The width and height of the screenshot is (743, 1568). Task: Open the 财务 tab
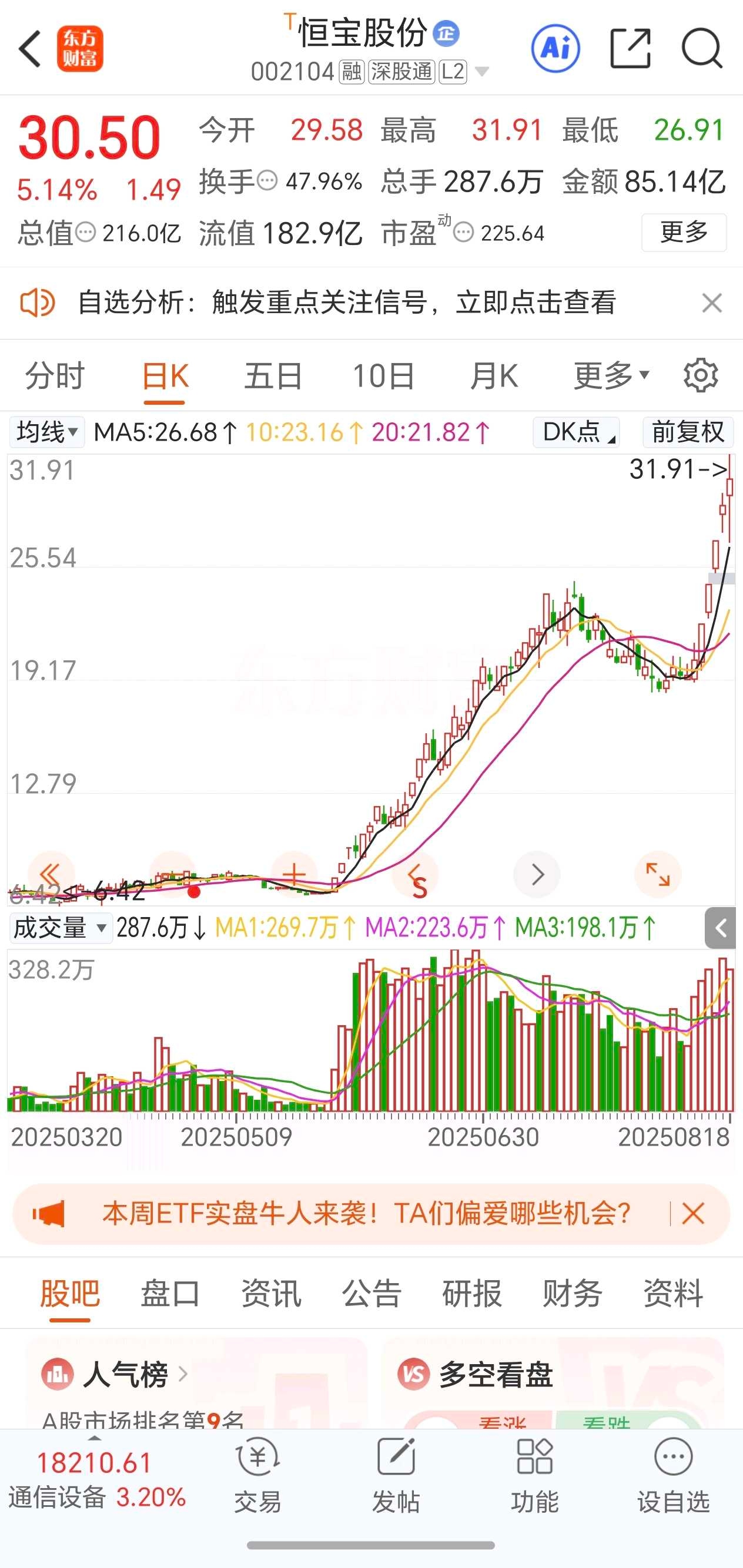click(573, 1293)
